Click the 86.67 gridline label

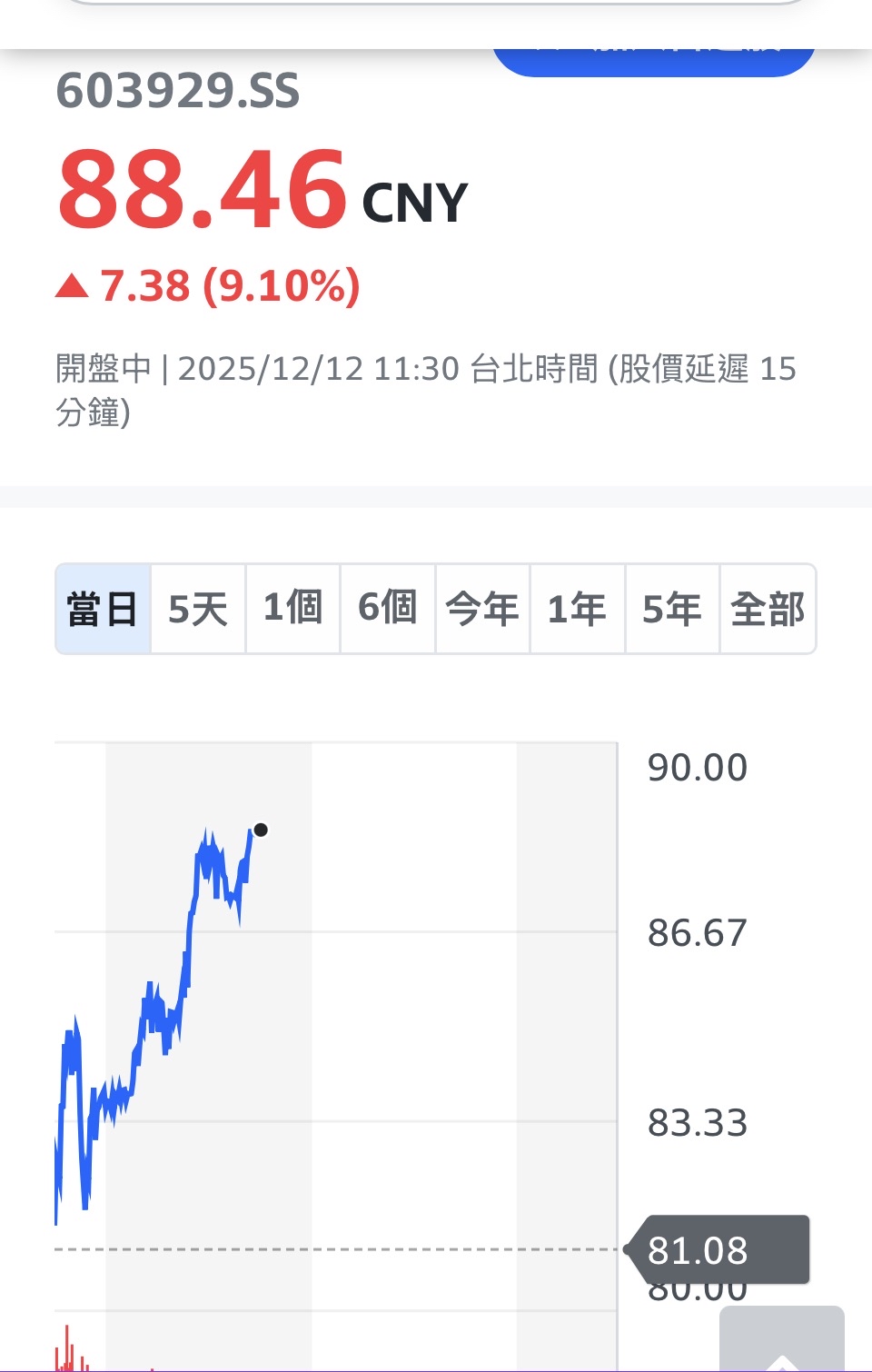pos(696,933)
